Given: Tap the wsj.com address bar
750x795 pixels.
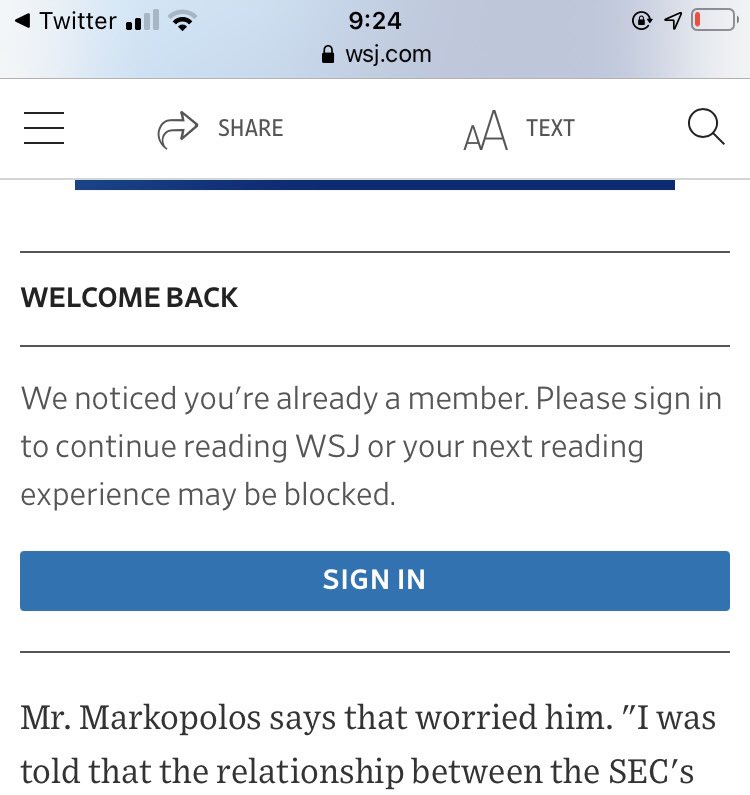Looking at the screenshot, I should (x=376, y=54).
